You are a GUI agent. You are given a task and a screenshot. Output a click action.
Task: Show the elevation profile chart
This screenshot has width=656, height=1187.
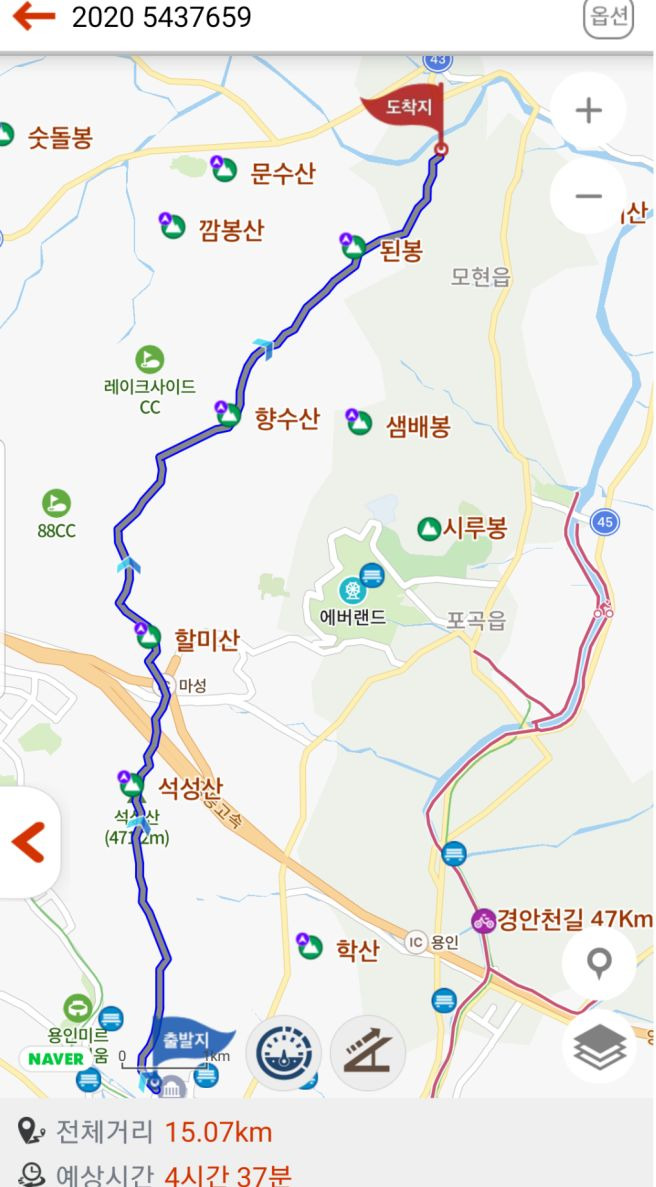click(368, 1053)
